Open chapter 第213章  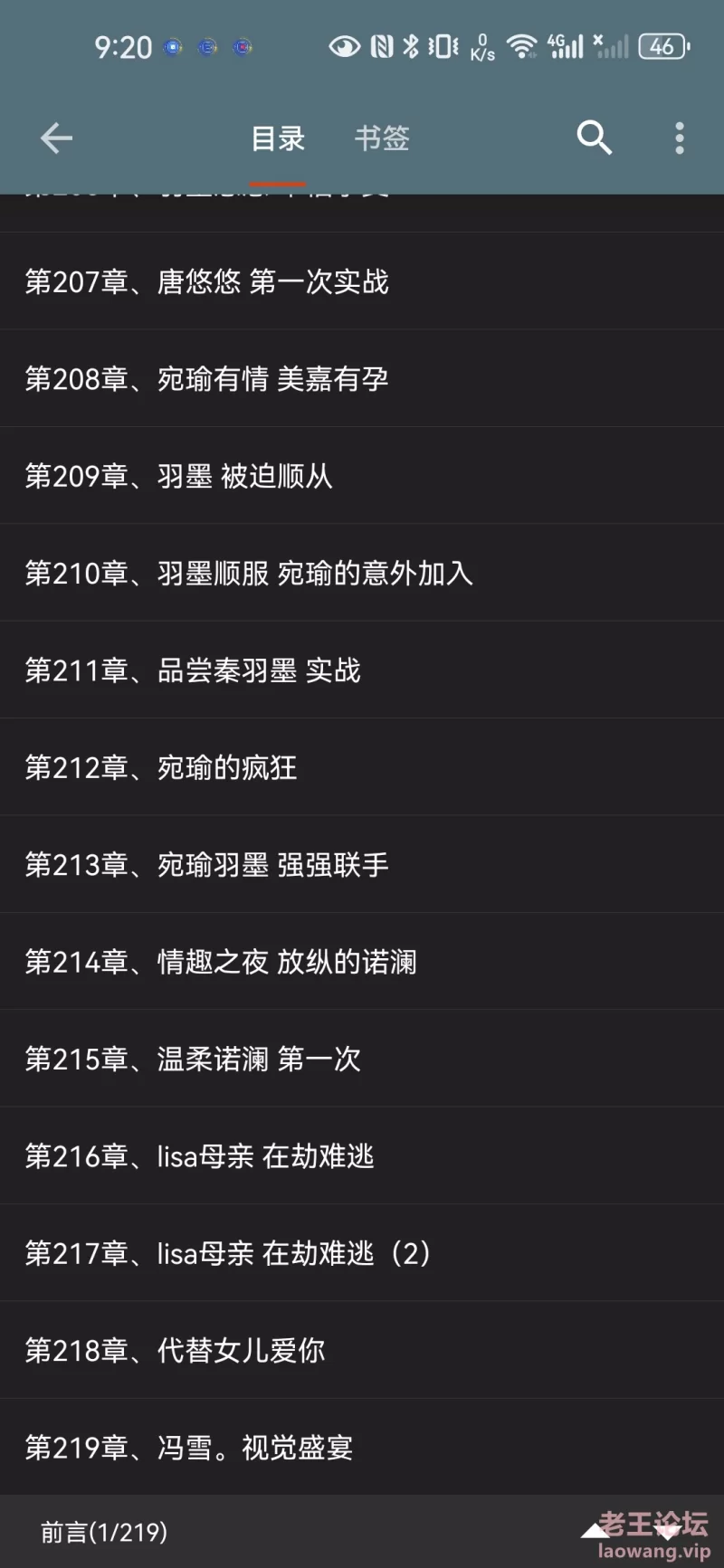click(x=362, y=865)
